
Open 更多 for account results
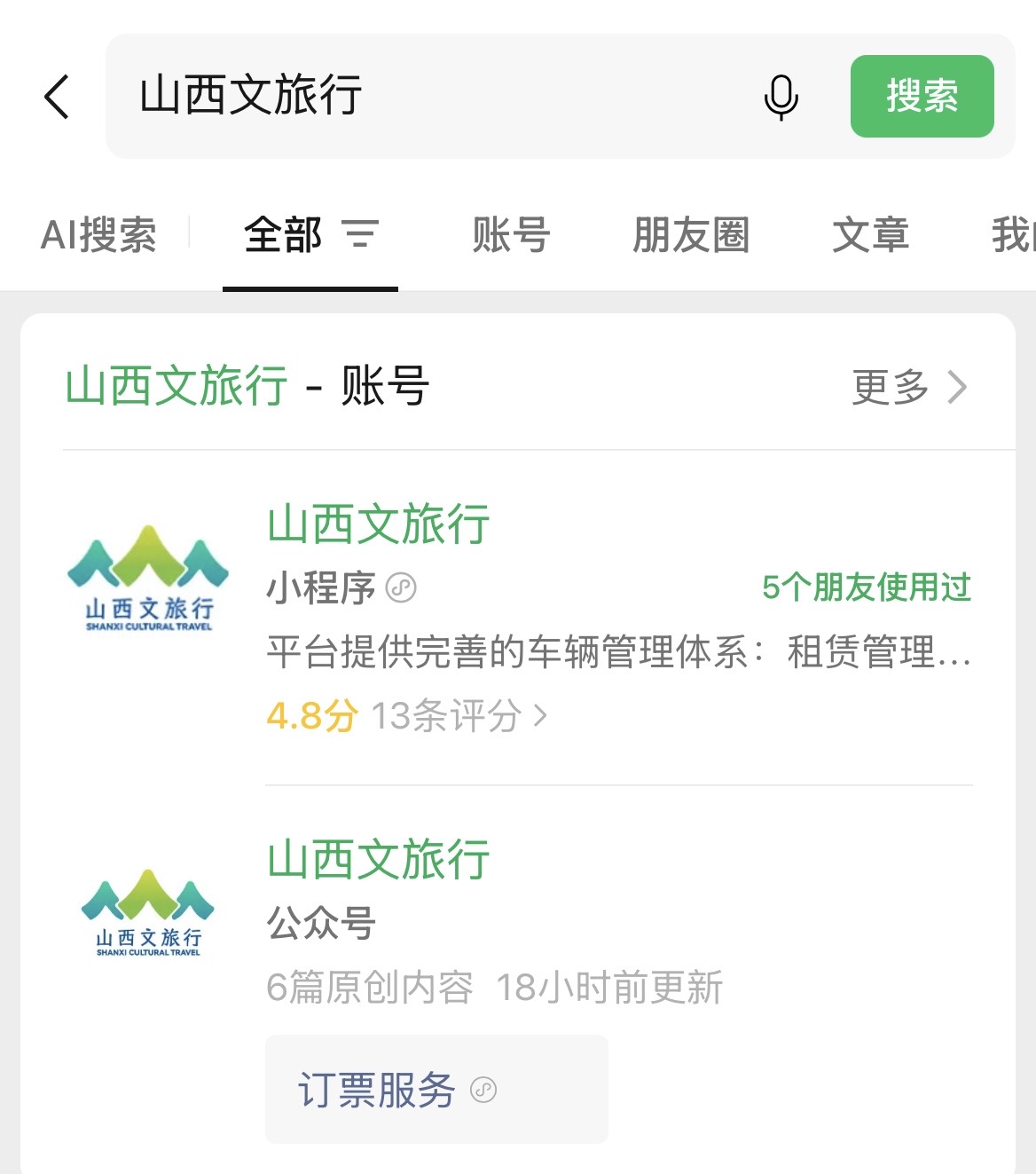(x=908, y=387)
